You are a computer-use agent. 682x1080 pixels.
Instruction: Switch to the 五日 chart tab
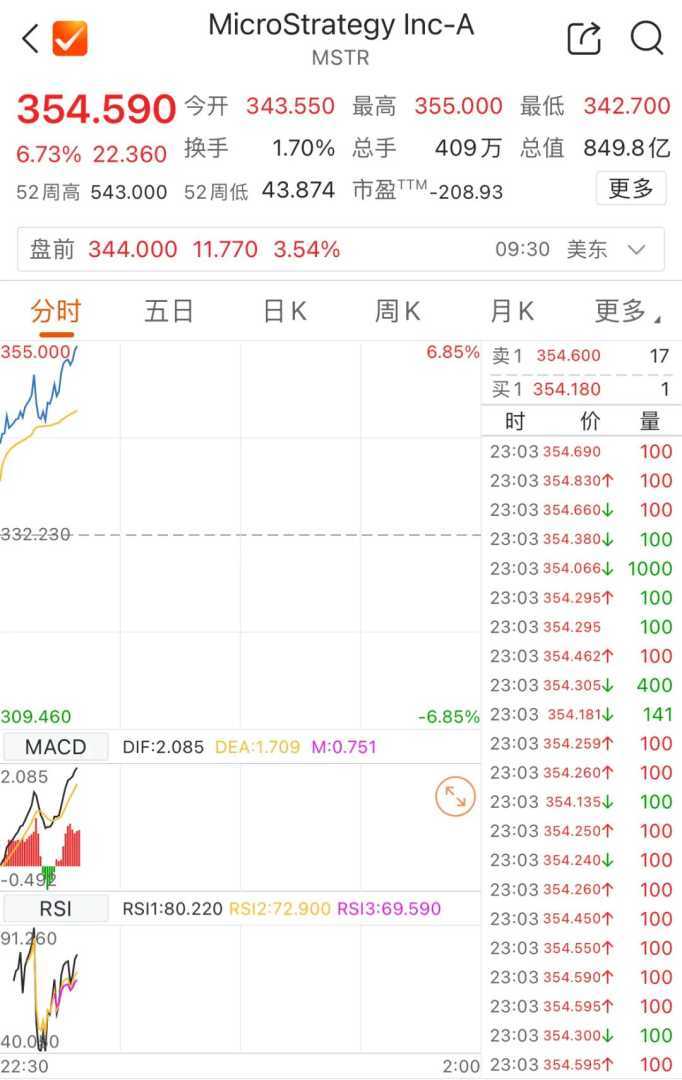click(x=168, y=311)
